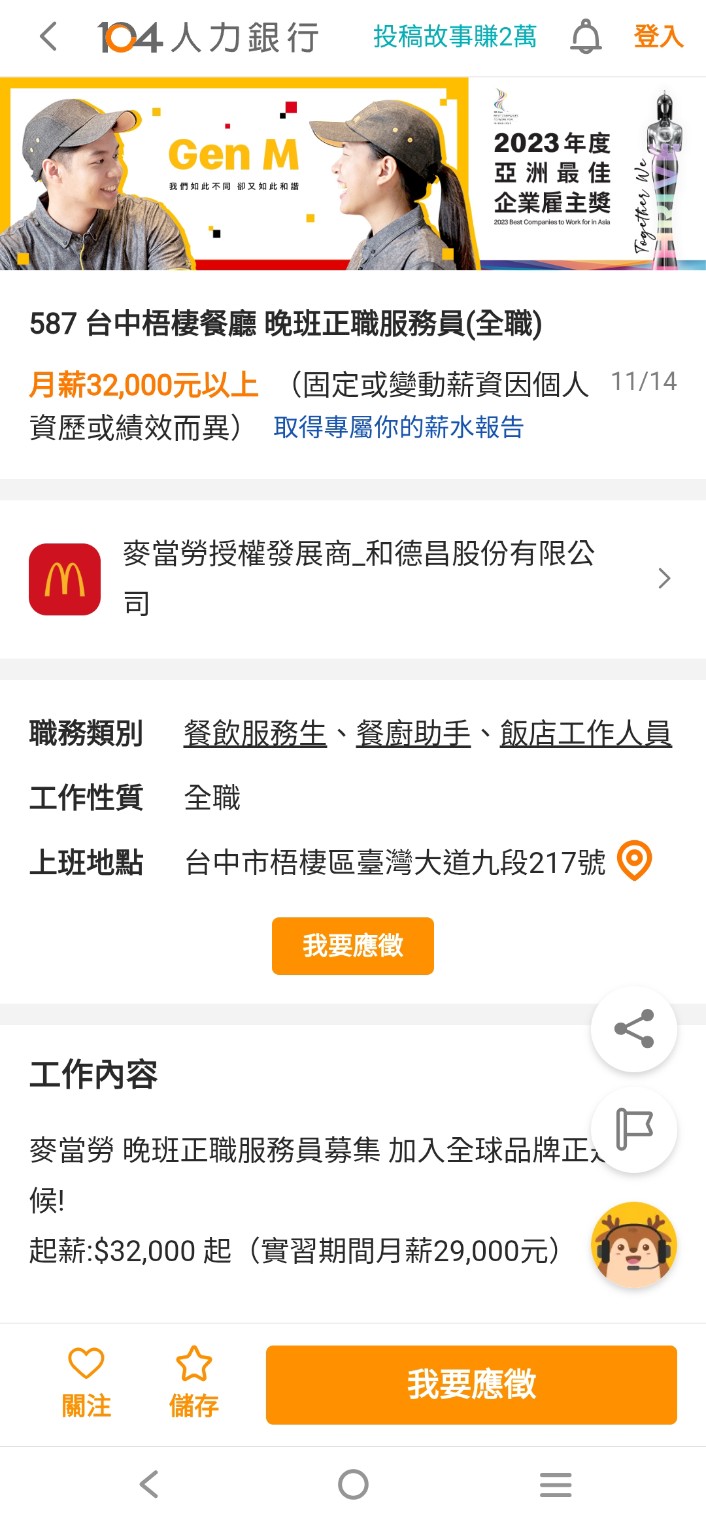The width and height of the screenshot is (706, 1522).
Task: Go to the system home screen
Action: [353, 1484]
